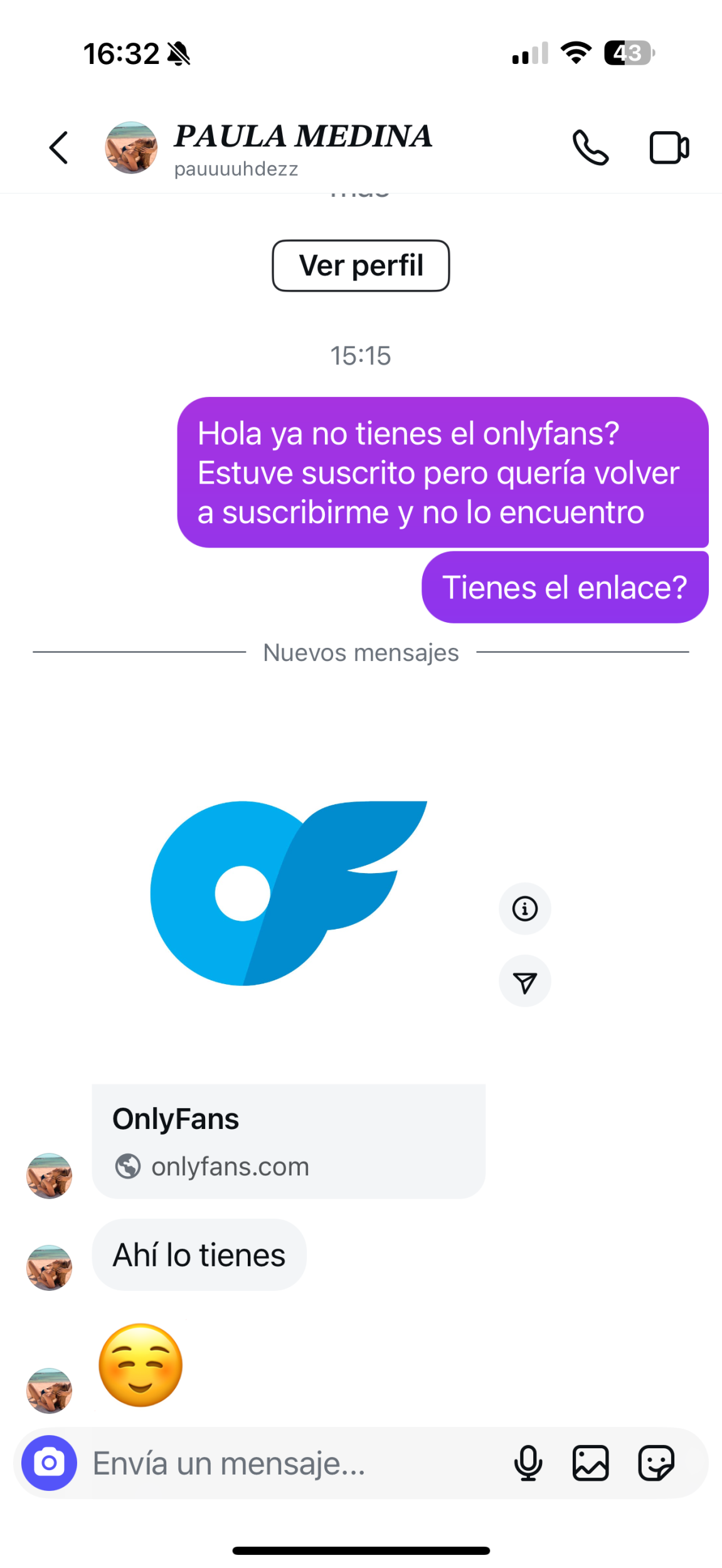Viewport: 722px width, 1568px height.
Task: View info for the shared link
Action: (x=524, y=908)
